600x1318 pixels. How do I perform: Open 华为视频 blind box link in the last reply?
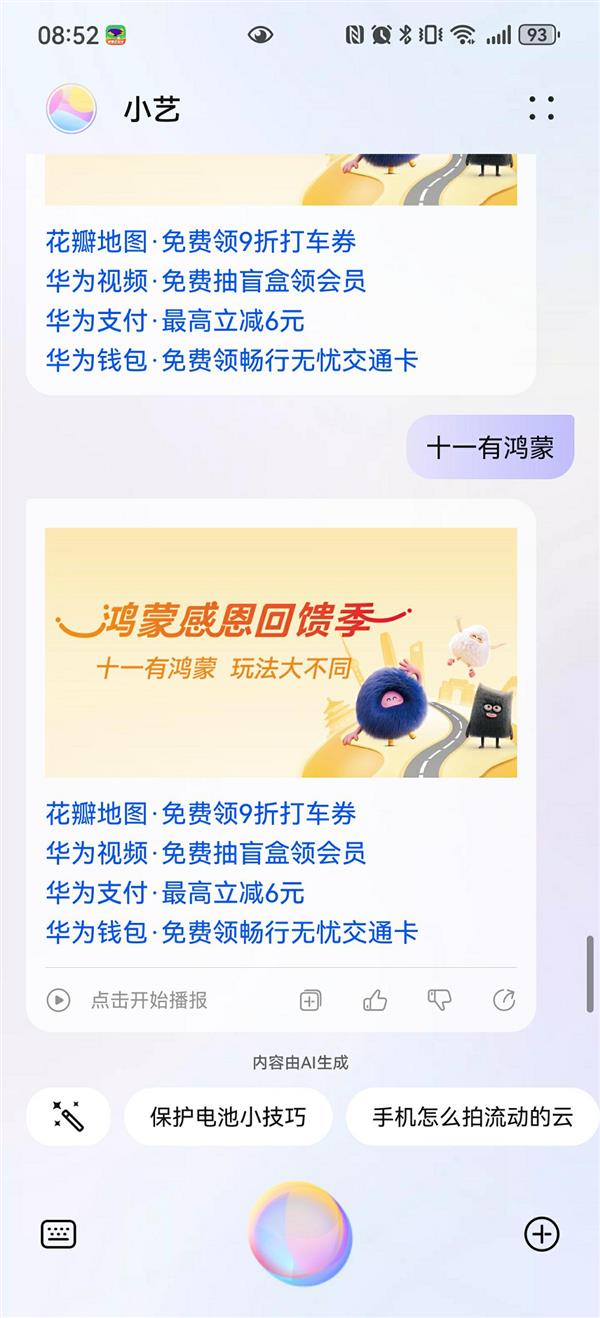[205, 853]
